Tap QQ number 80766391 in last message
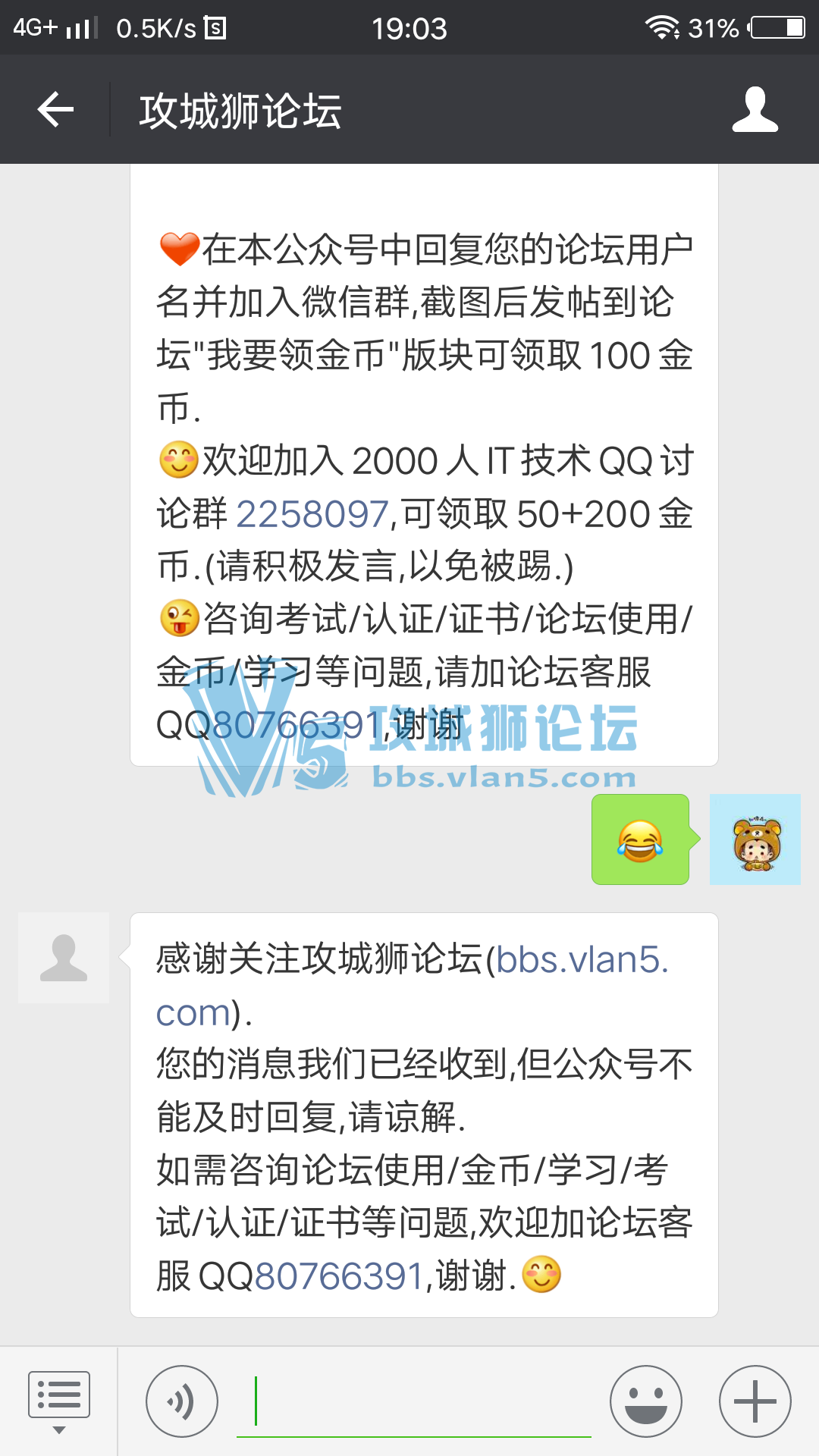 point(338,1276)
